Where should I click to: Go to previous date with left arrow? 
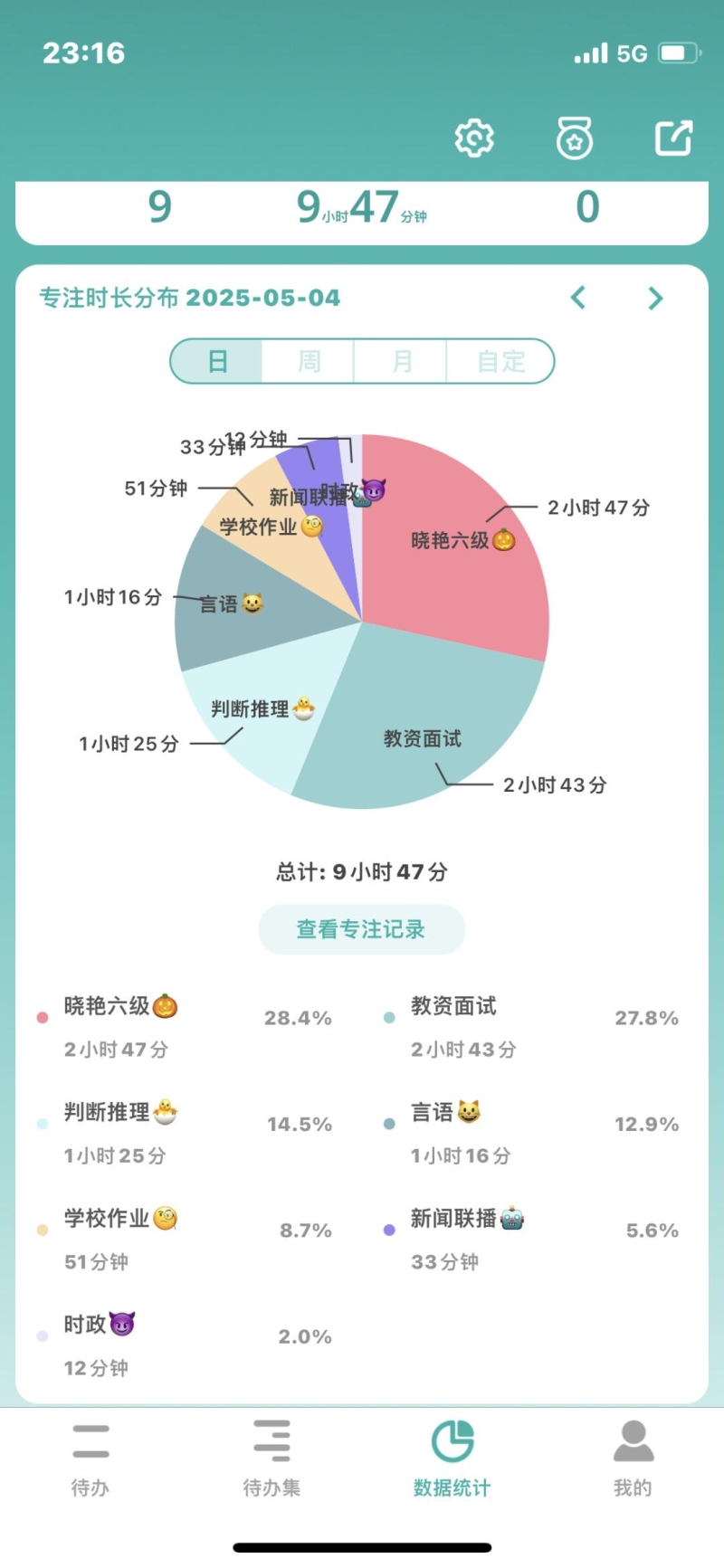pos(578,298)
